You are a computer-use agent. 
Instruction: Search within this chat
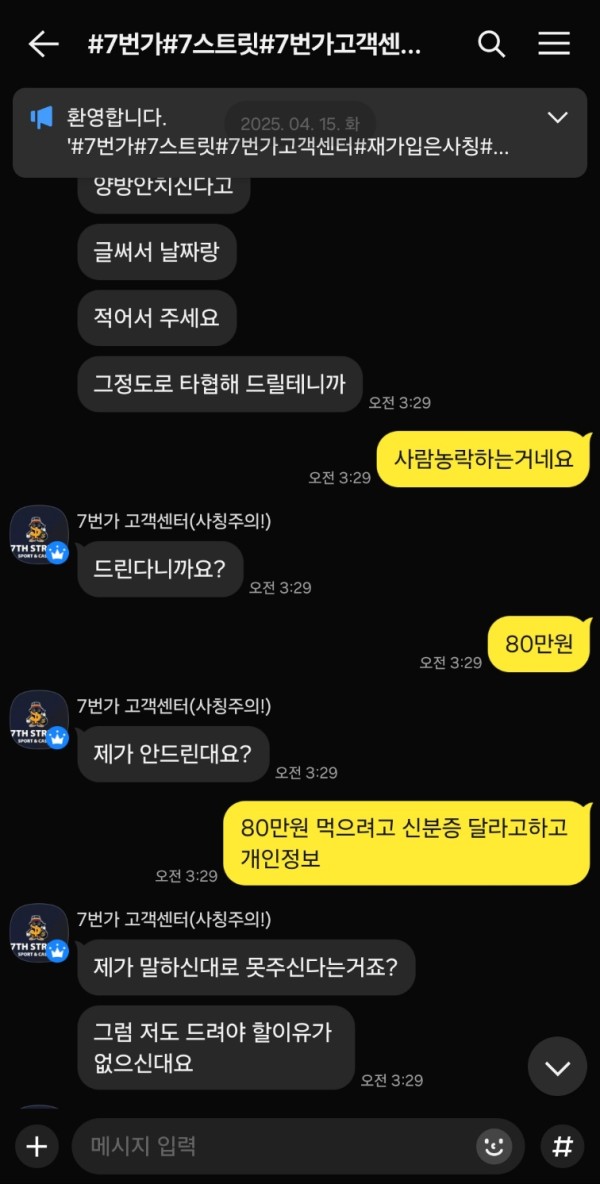491,44
